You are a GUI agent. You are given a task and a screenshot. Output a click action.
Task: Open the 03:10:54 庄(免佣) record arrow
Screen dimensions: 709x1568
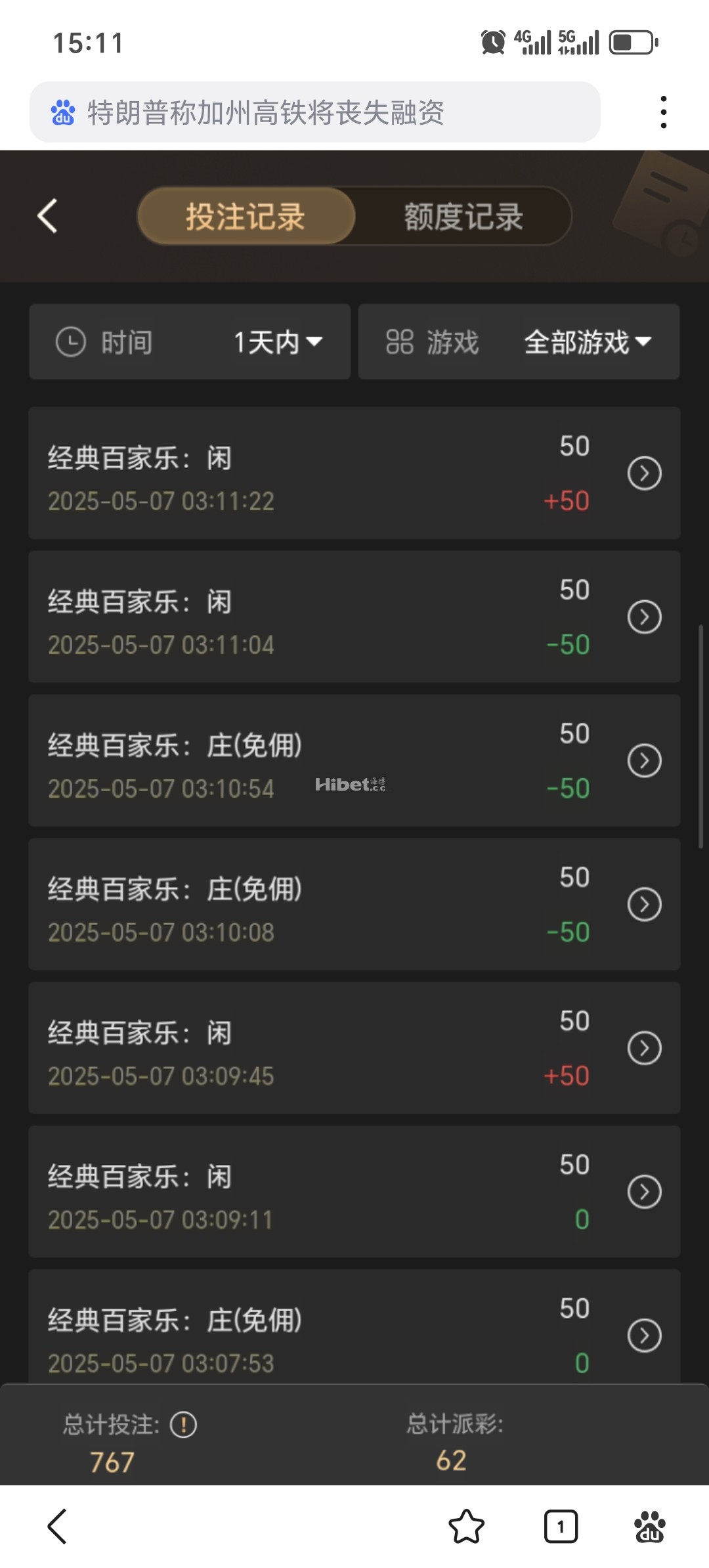[645, 760]
